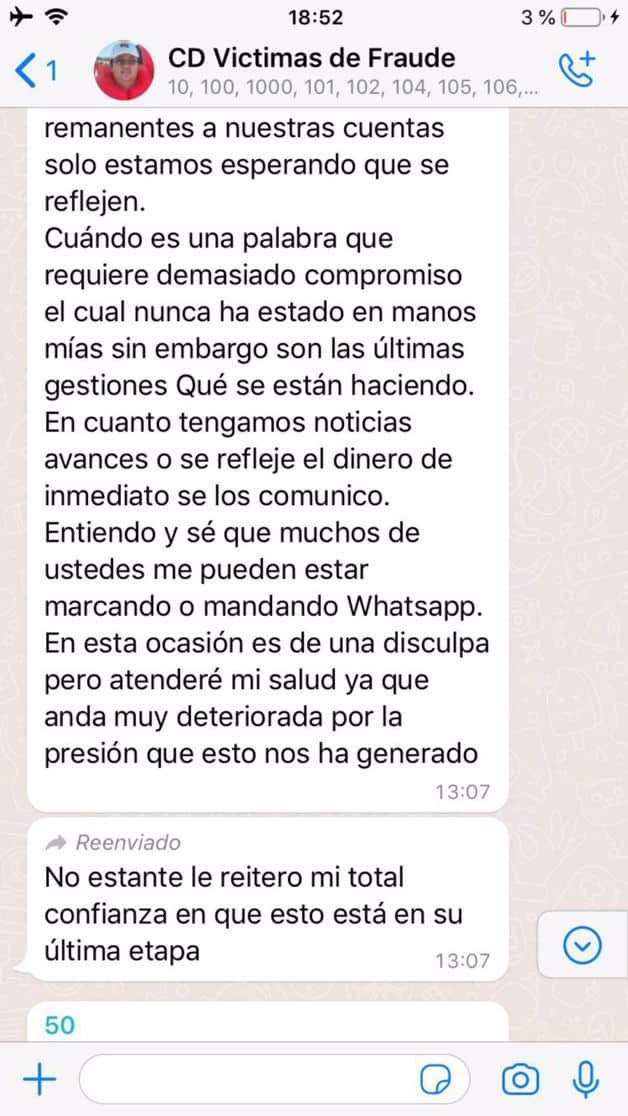Open the attachments plus menu

coord(39,1079)
